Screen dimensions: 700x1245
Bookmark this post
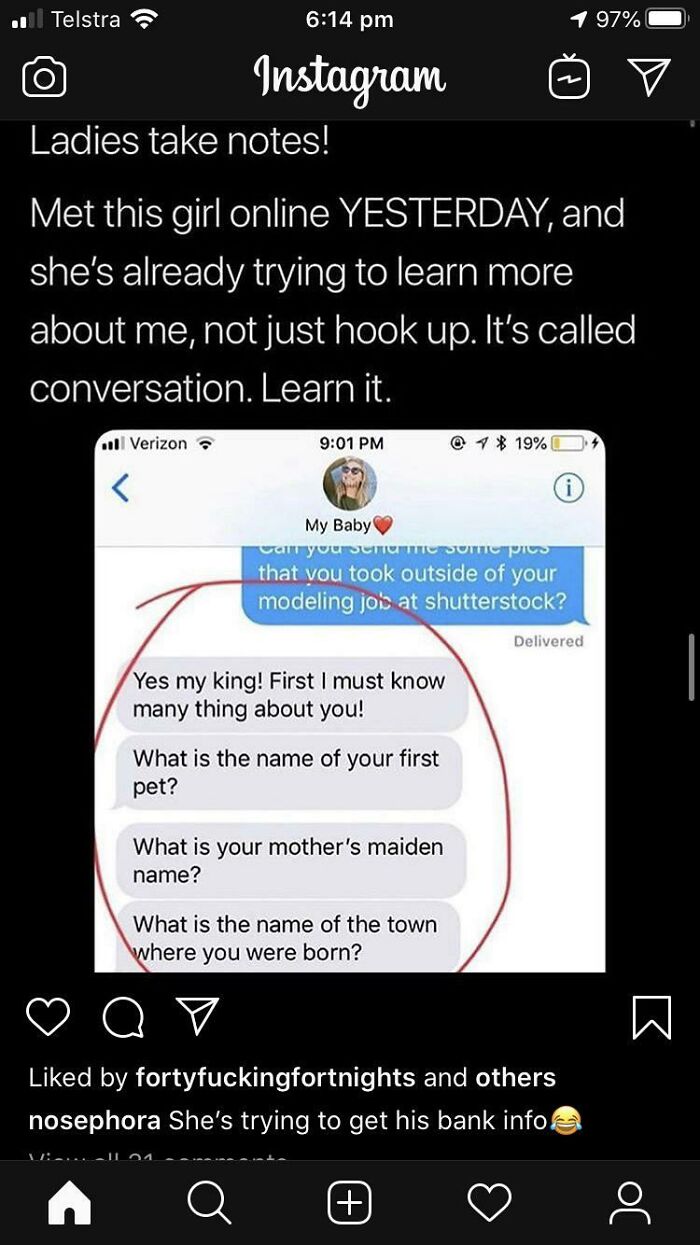(x=652, y=1018)
